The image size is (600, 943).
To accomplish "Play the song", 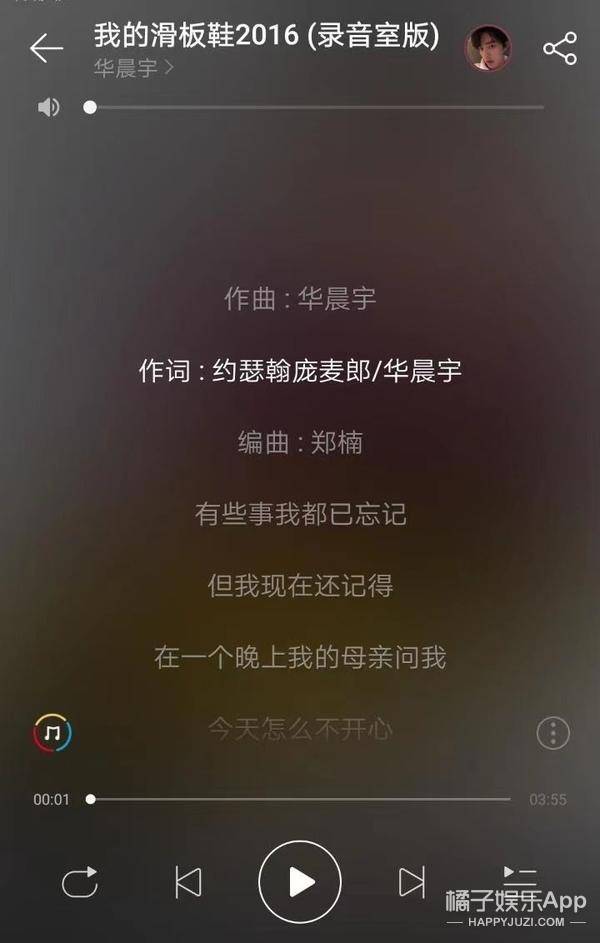I will click(x=300, y=882).
